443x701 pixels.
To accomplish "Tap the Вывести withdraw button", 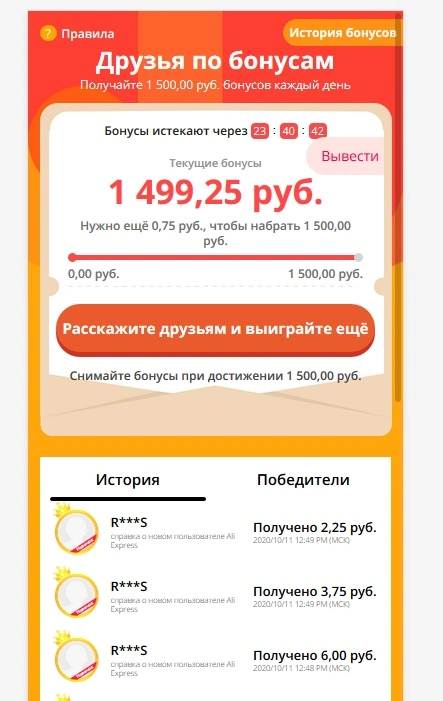I will [x=345, y=156].
